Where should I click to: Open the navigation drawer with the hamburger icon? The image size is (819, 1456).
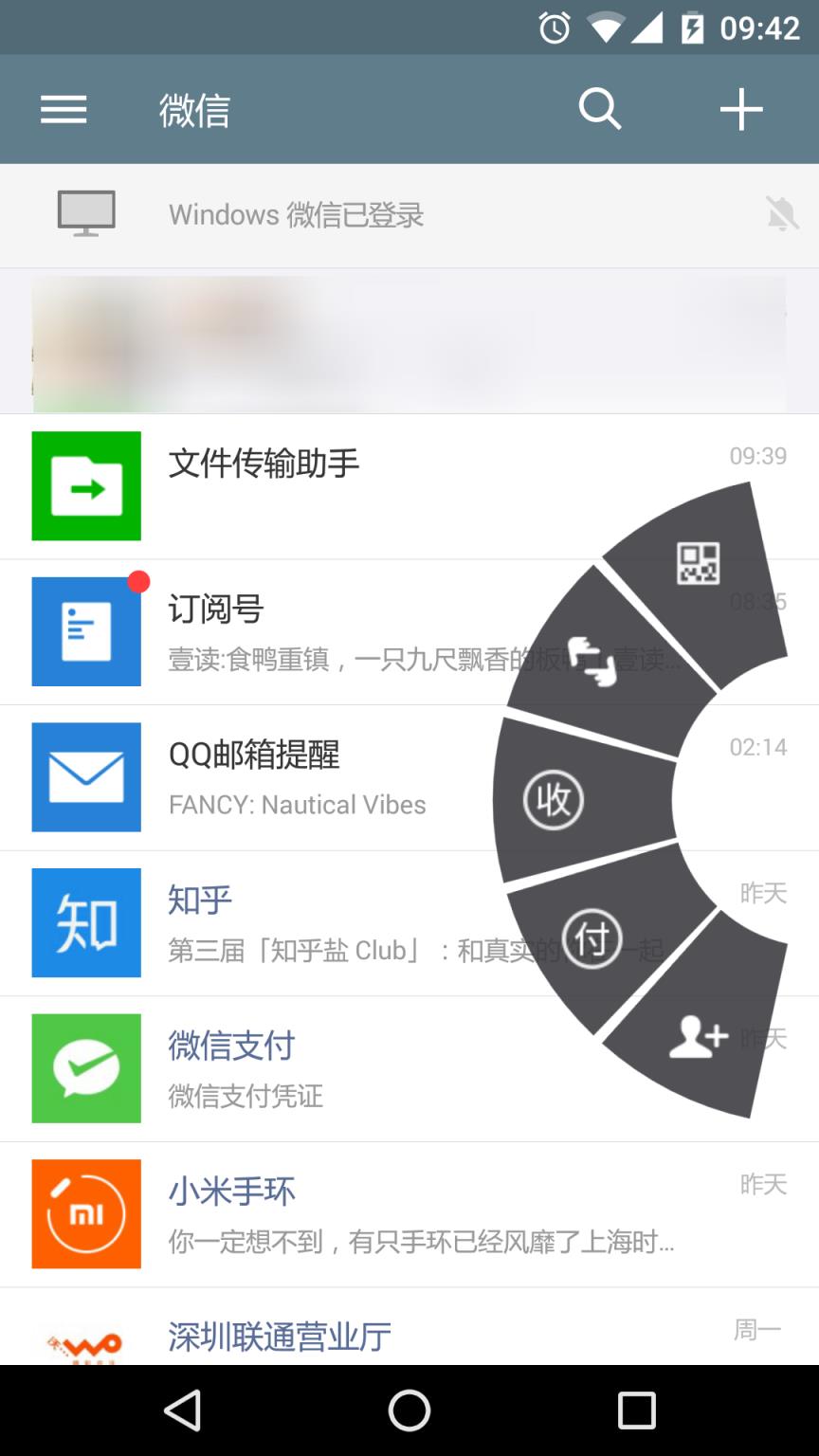point(63,109)
